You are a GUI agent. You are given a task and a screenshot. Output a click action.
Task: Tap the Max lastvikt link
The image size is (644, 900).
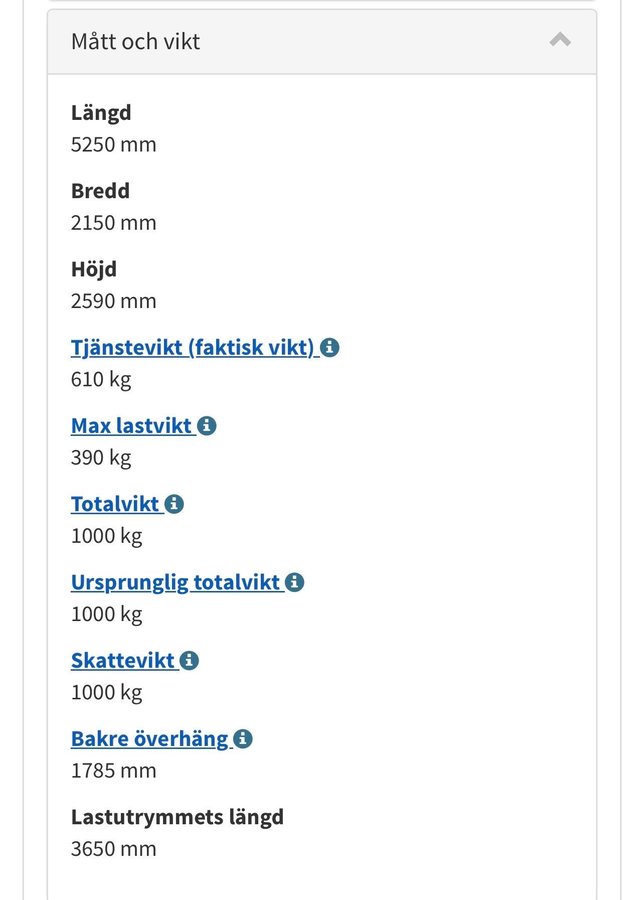point(131,426)
